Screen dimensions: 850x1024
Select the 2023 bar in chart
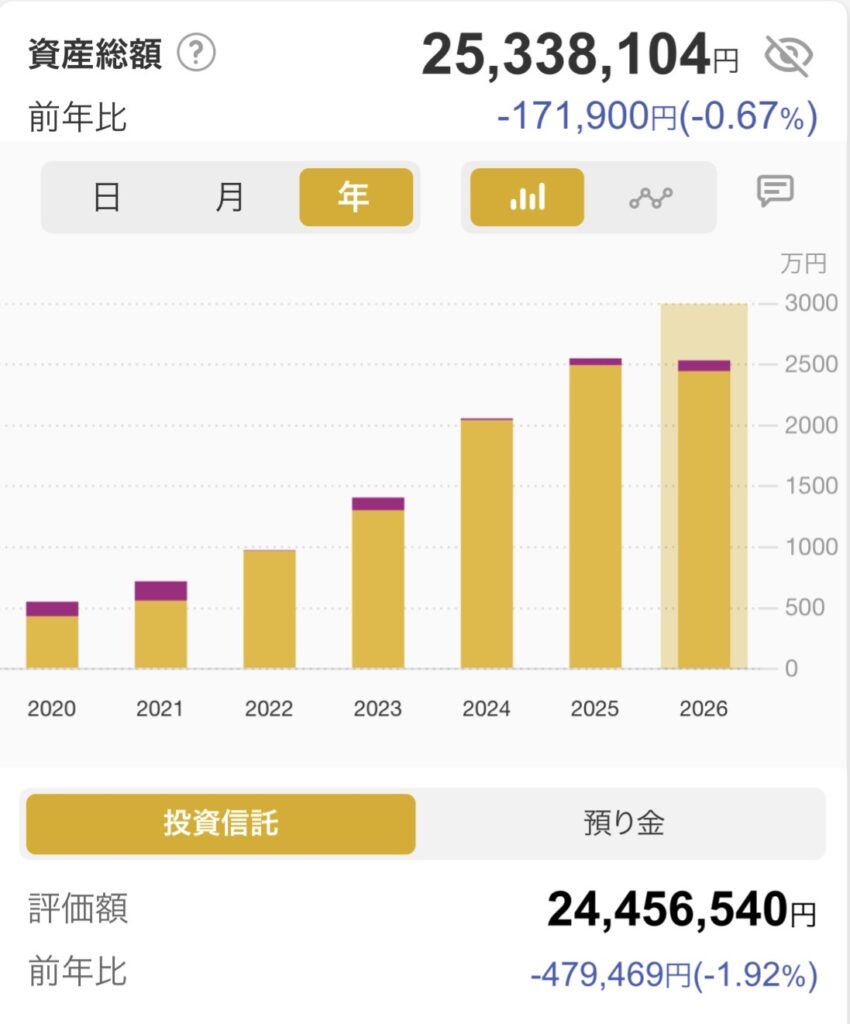(x=378, y=585)
